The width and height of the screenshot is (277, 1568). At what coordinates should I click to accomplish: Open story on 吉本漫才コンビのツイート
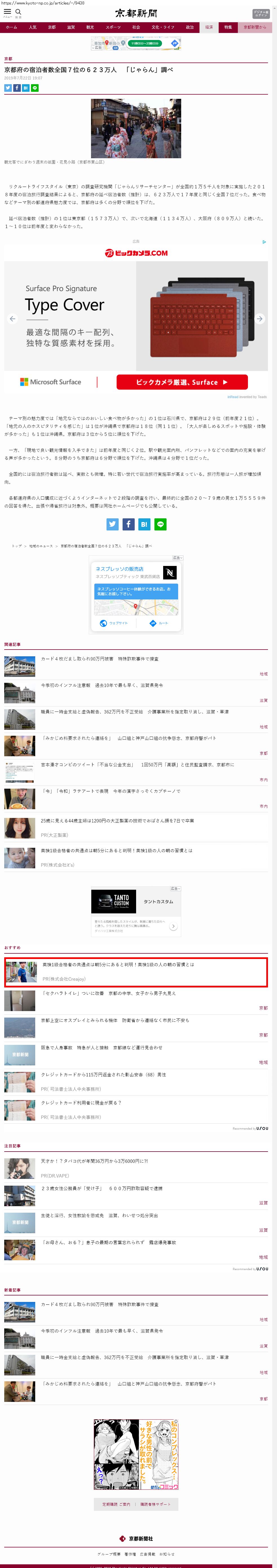[x=137, y=764]
